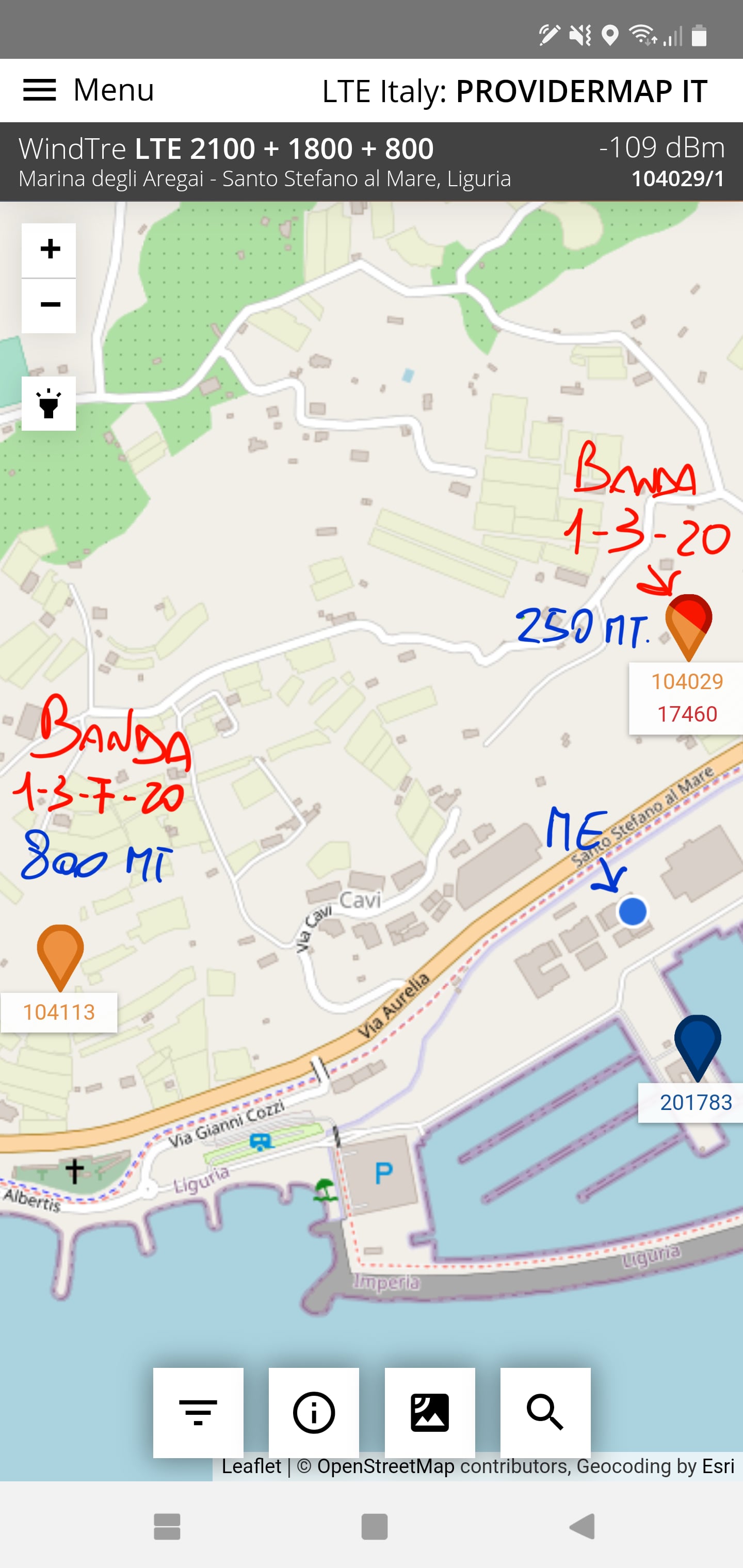Open the OpenStreetMap attribution link
This screenshot has height=1568, width=743.
click(385, 1467)
